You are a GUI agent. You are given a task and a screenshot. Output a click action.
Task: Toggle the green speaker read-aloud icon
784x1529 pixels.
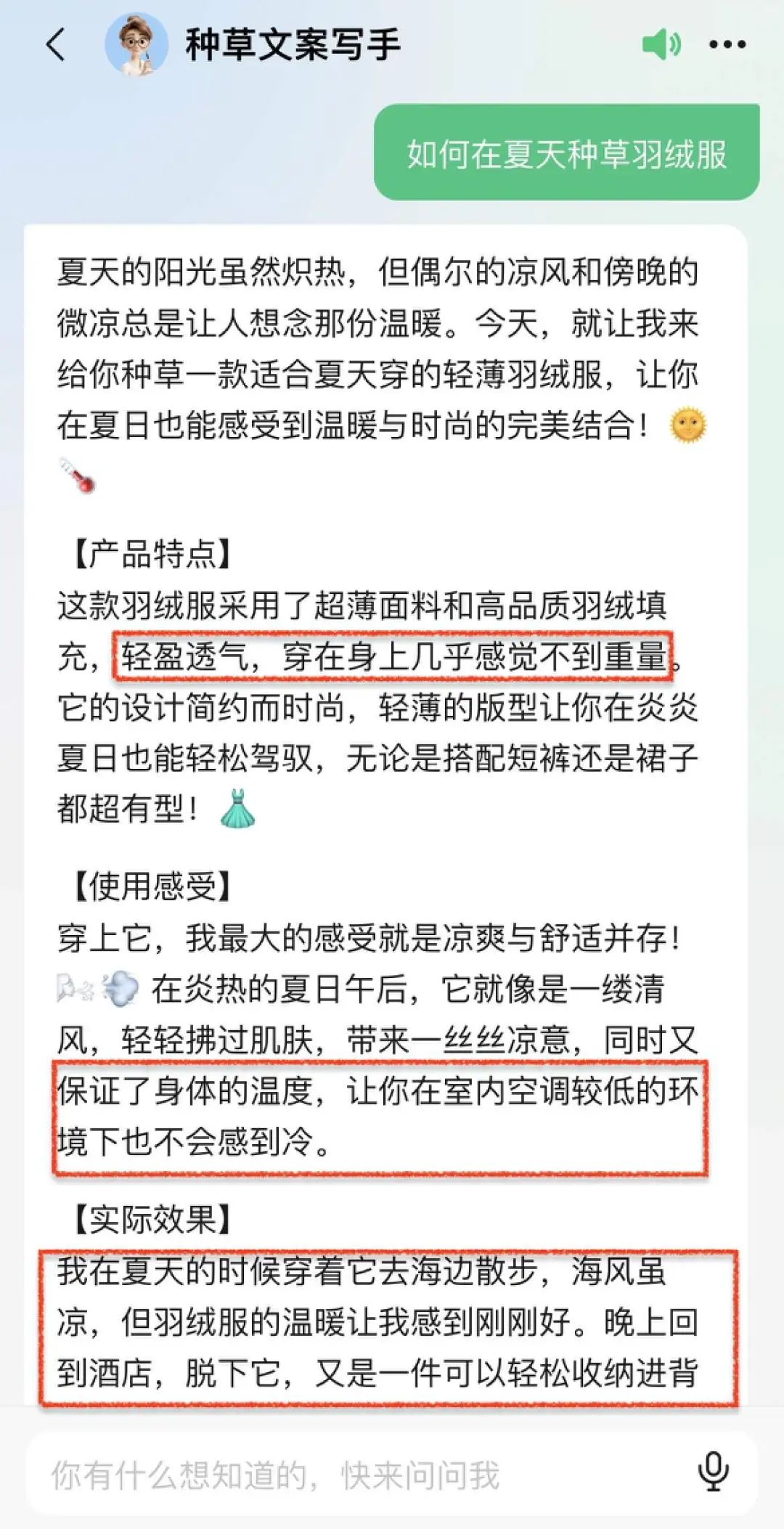tap(661, 44)
